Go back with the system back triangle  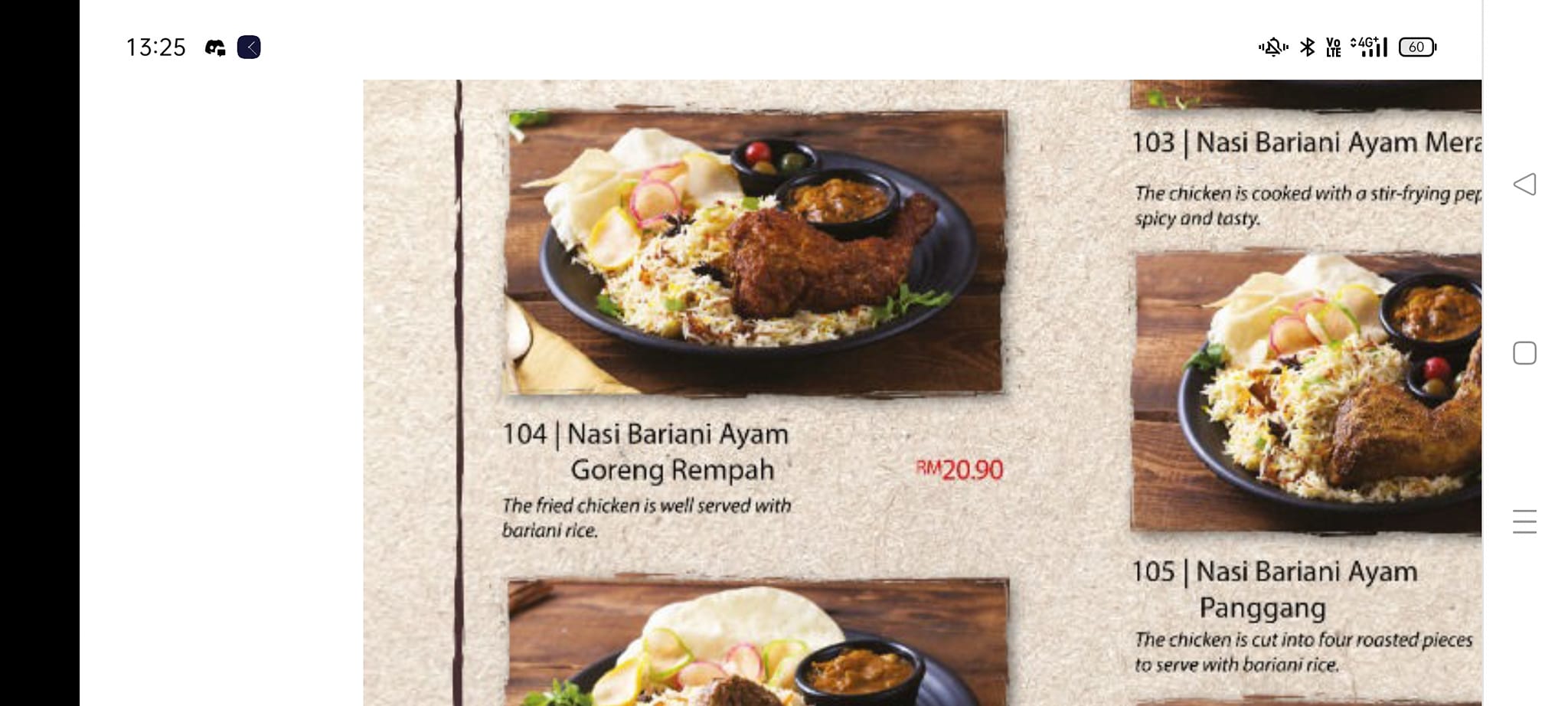[1524, 184]
